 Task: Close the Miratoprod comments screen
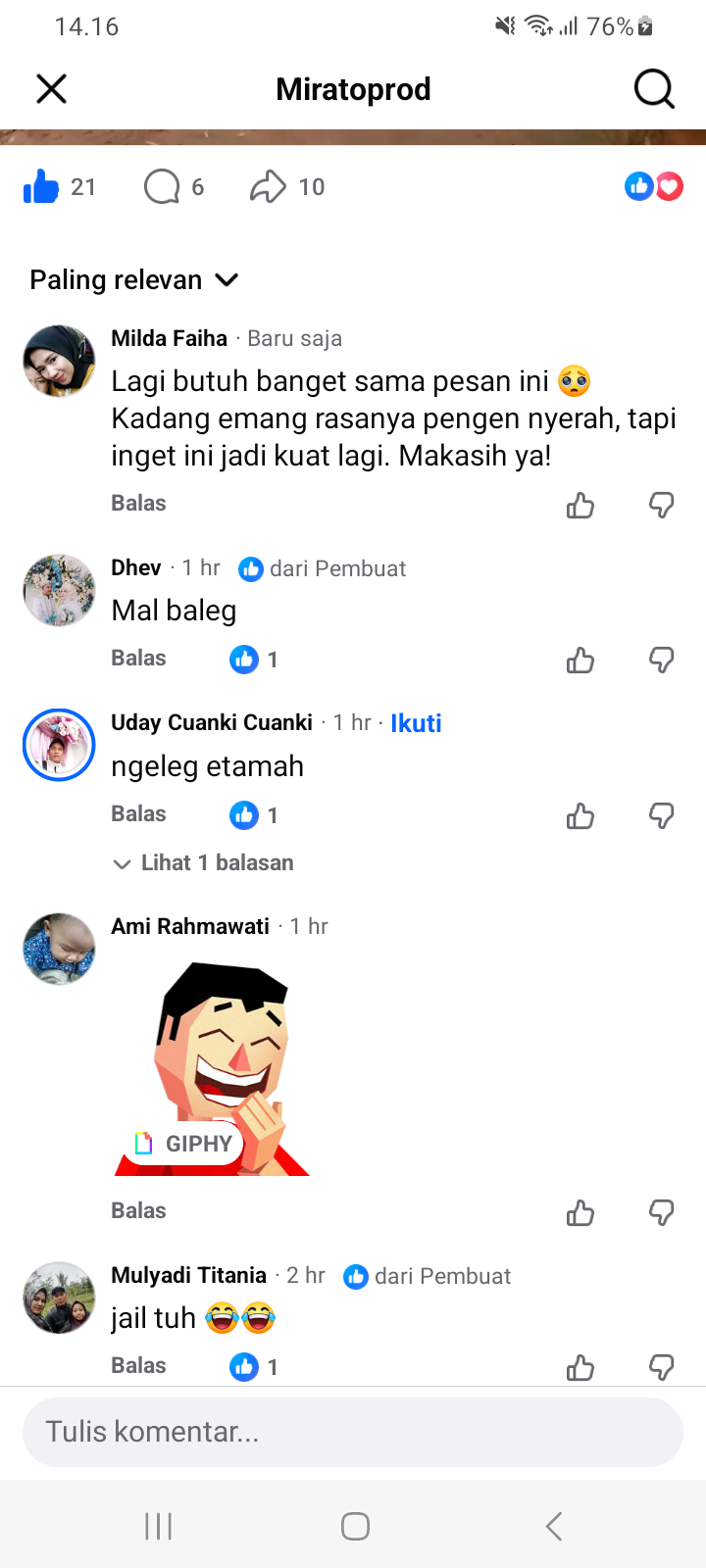click(x=51, y=89)
